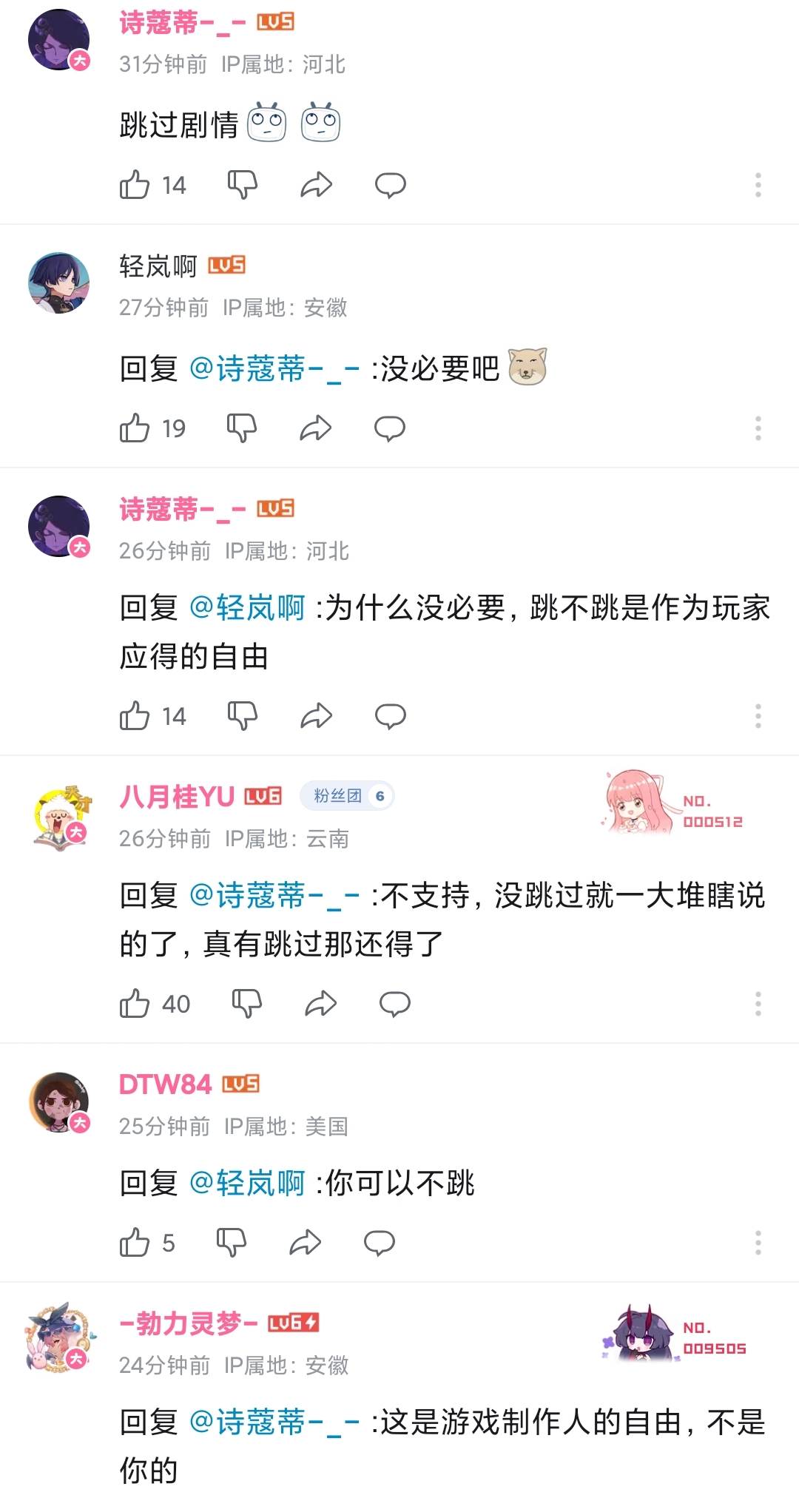799x1512 pixels.
Task: Reply to 诗蔻蒂's 跳过剧情 comment
Action: pos(390,185)
